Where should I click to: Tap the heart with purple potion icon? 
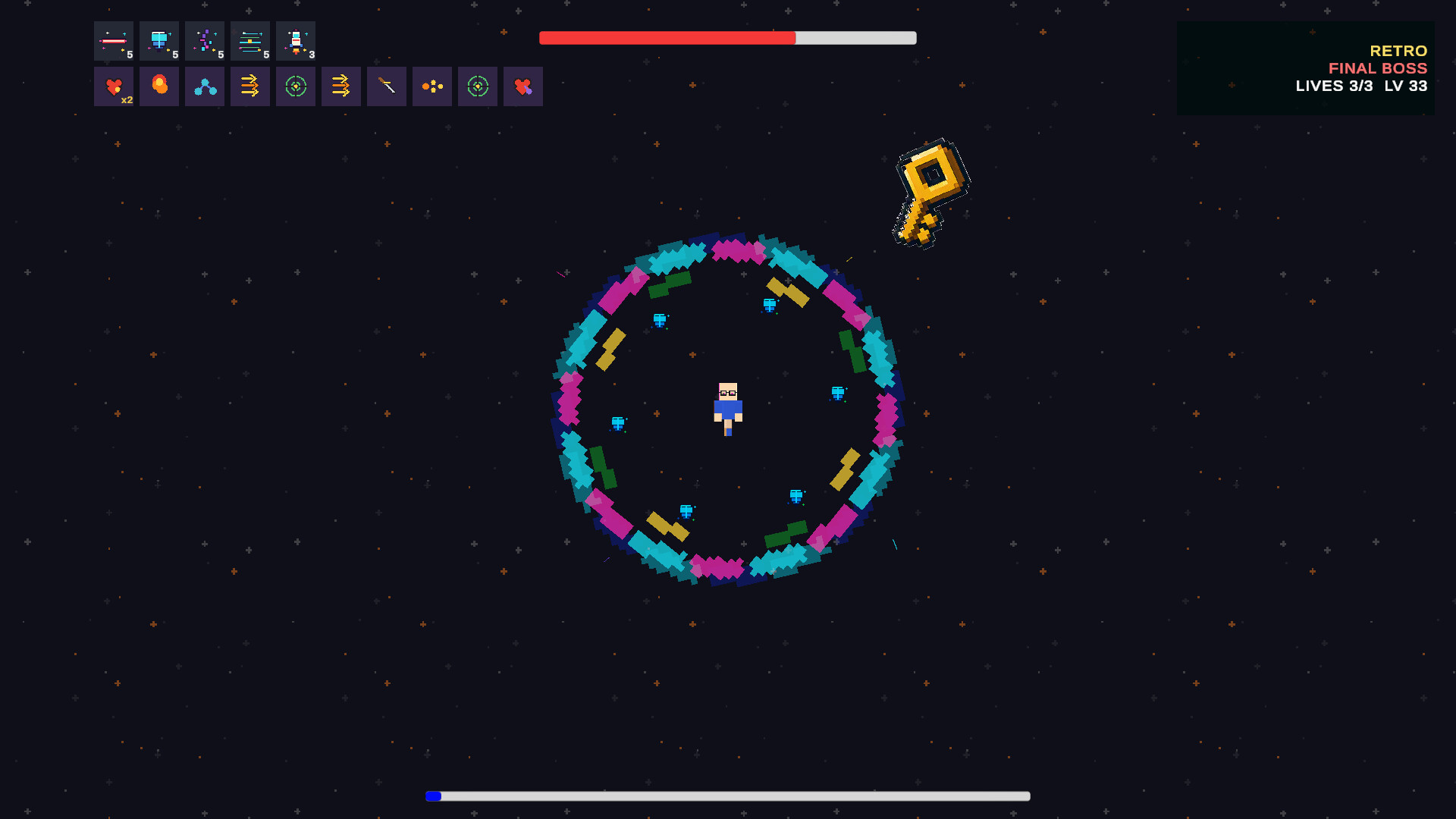tap(523, 86)
